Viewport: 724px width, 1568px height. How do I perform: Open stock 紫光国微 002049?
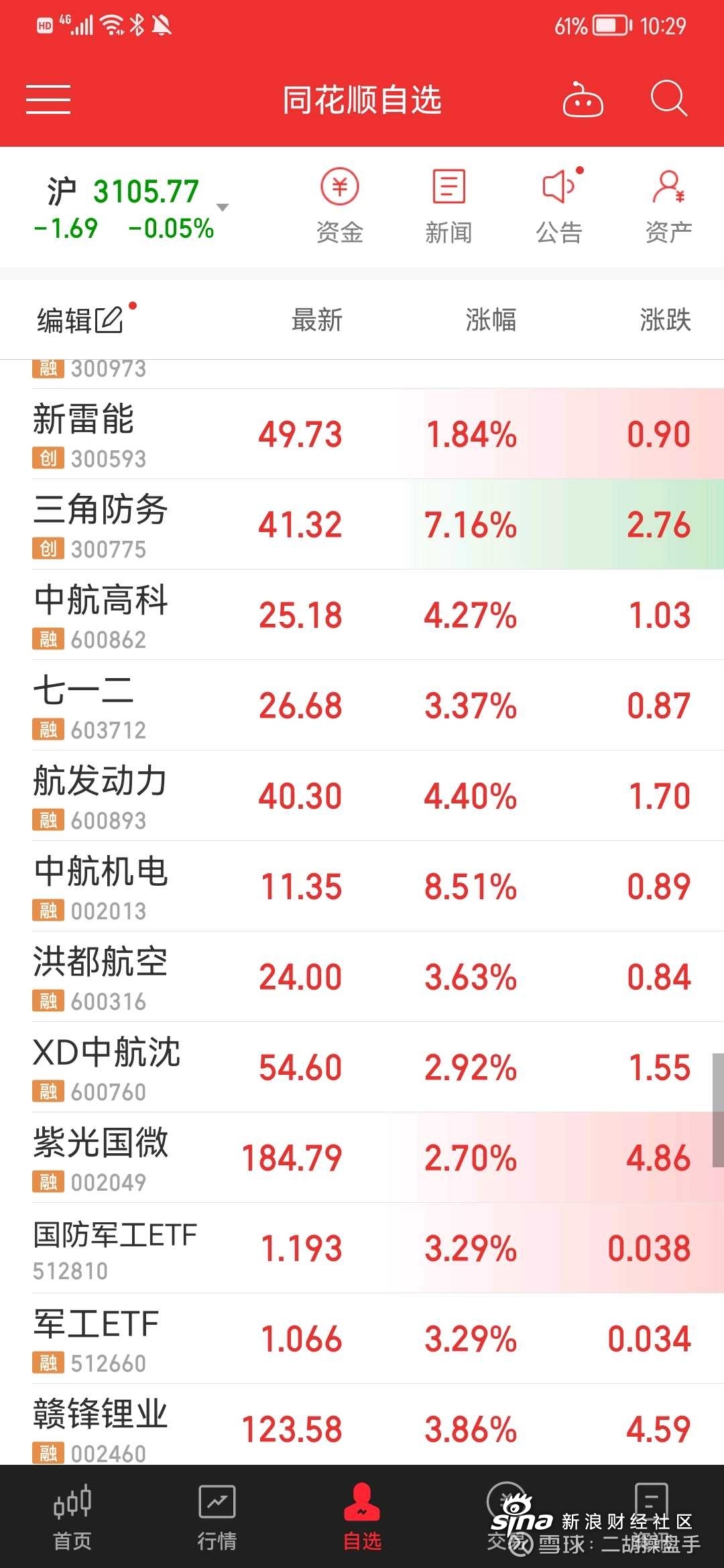[362, 1158]
